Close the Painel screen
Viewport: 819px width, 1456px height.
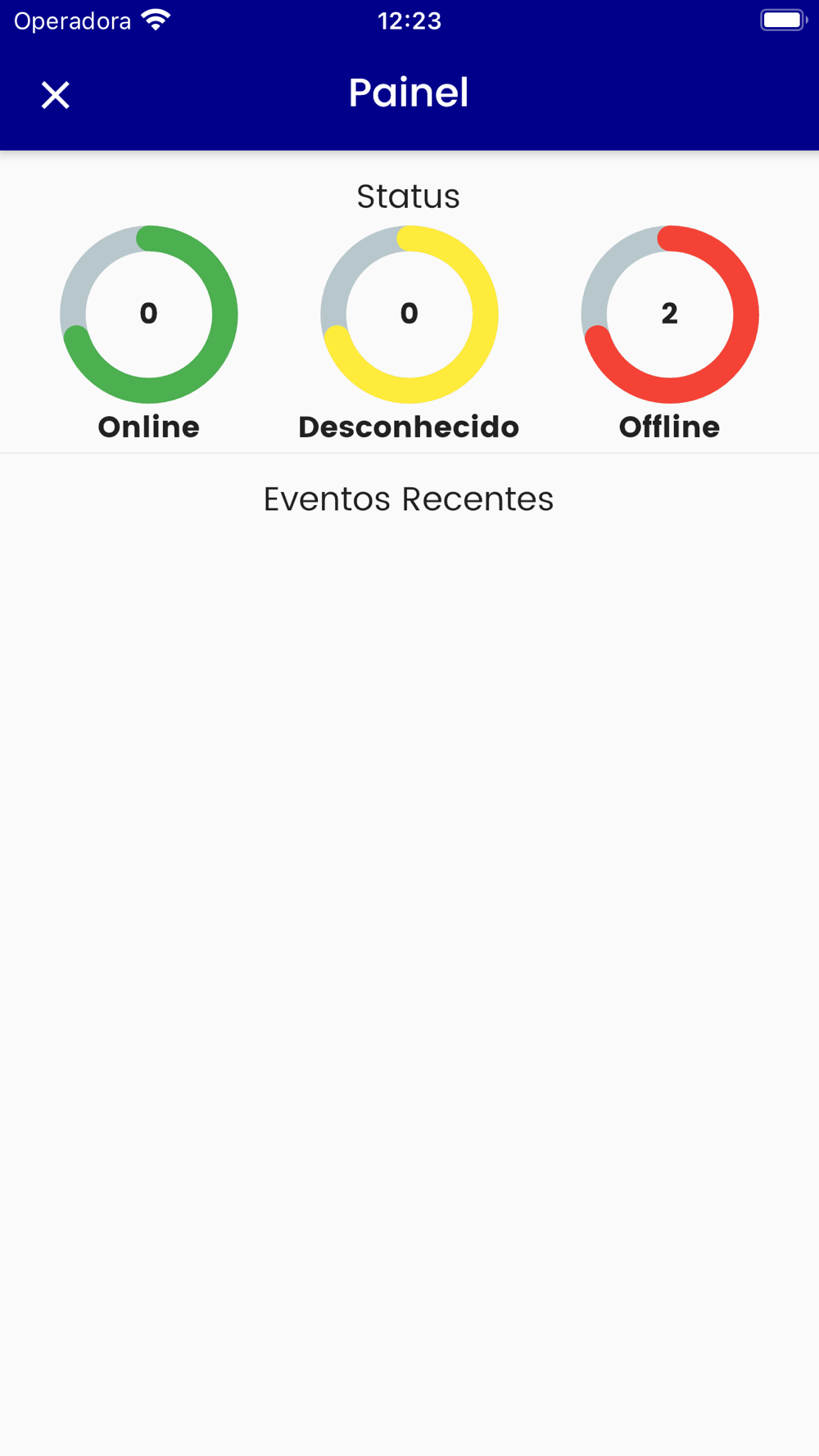[56, 95]
